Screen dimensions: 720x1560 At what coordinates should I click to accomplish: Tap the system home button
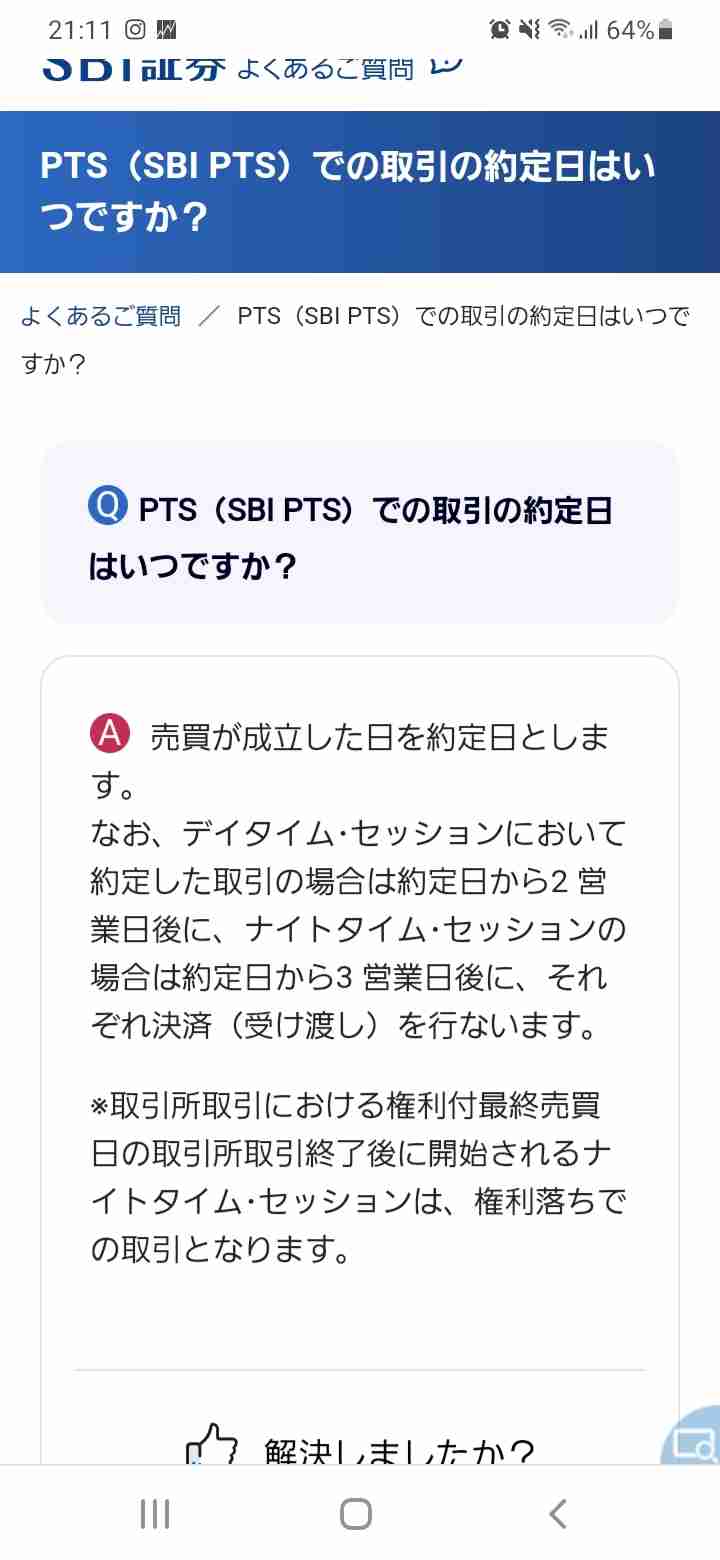(356, 1513)
